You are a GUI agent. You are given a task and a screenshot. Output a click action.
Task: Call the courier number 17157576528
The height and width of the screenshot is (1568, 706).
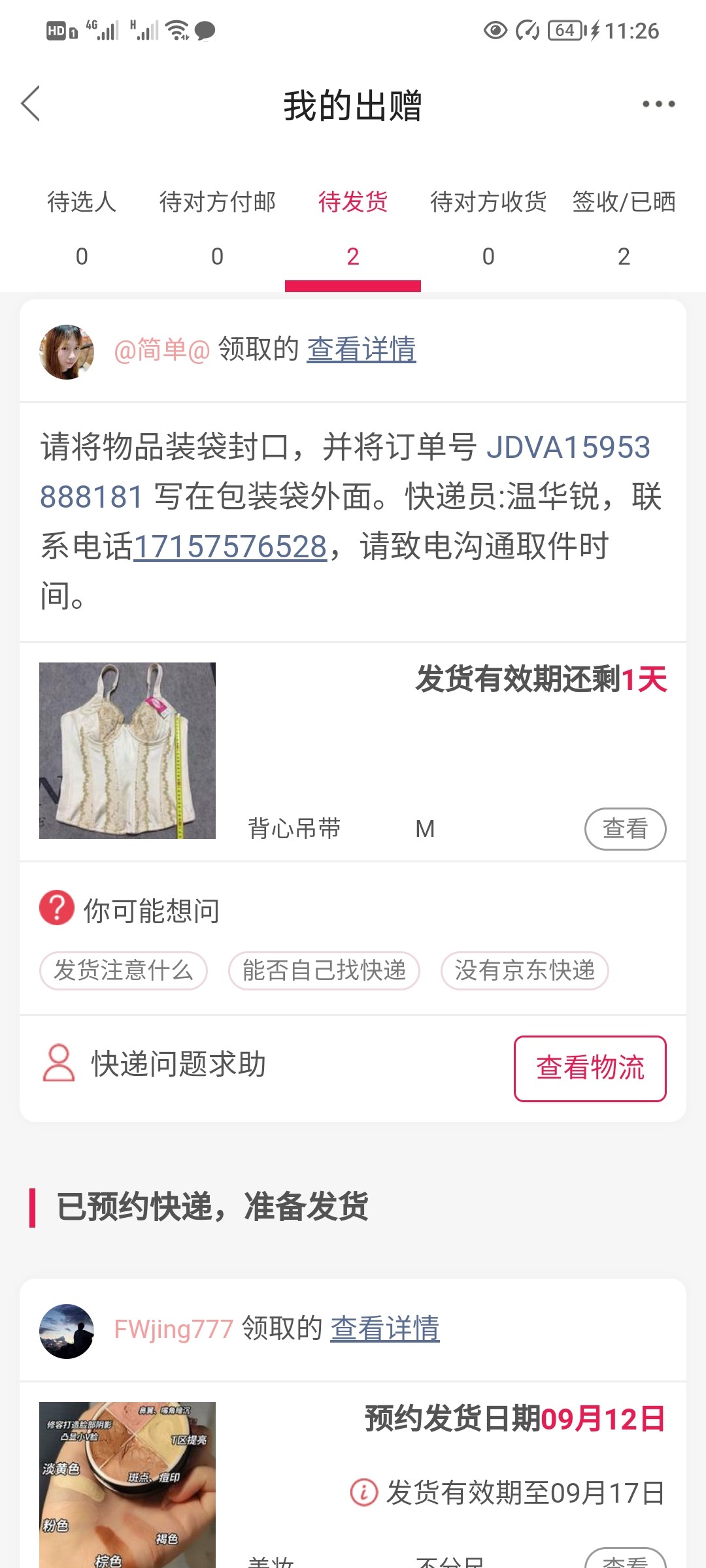coord(230,547)
